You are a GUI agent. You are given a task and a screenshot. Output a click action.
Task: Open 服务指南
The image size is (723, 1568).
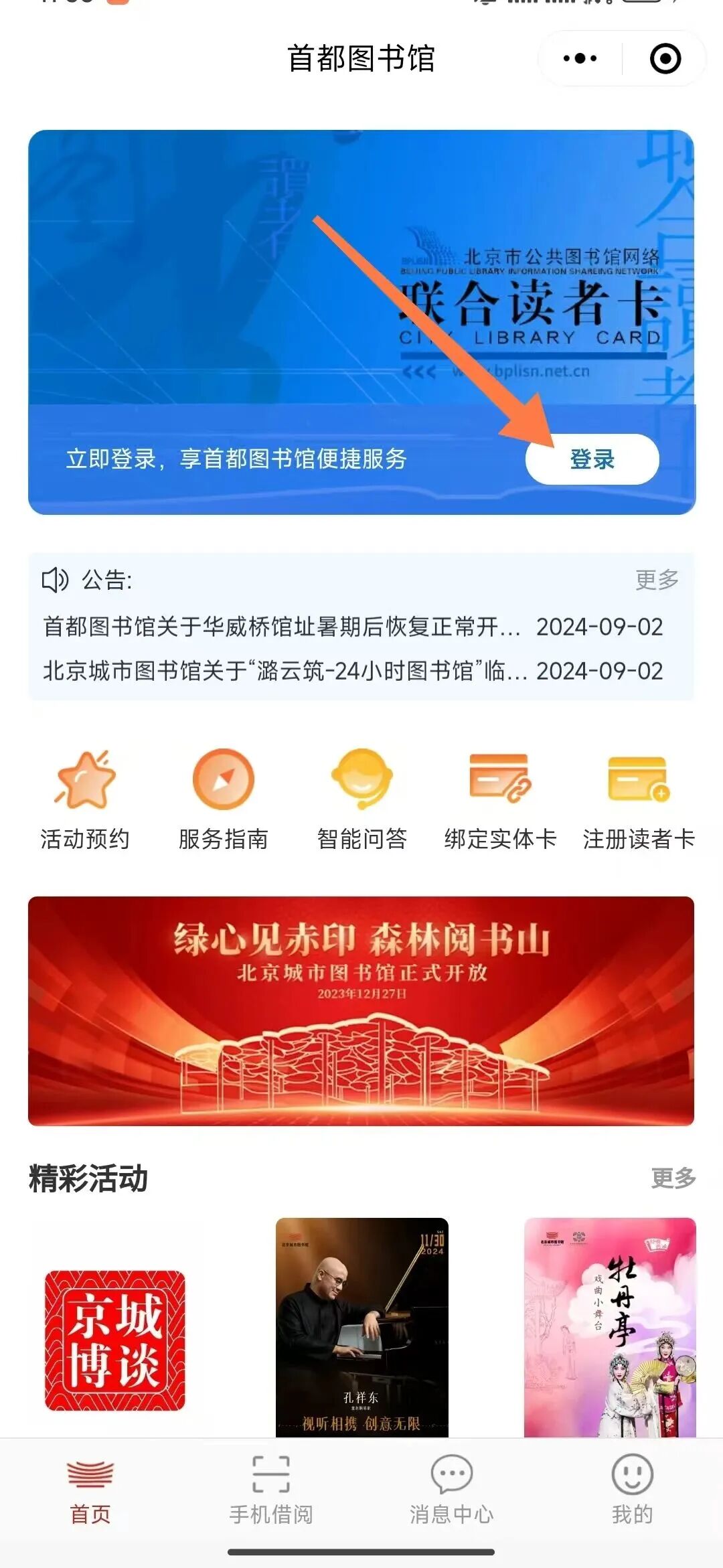click(224, 800)
